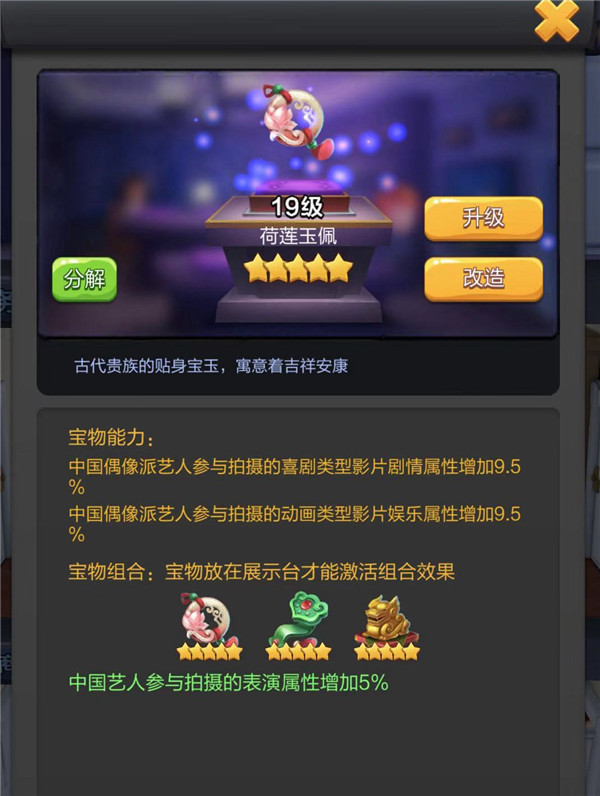Select the green jade ruyi combo item
Screen dimensions: 600x796
(x=298, y=624)
